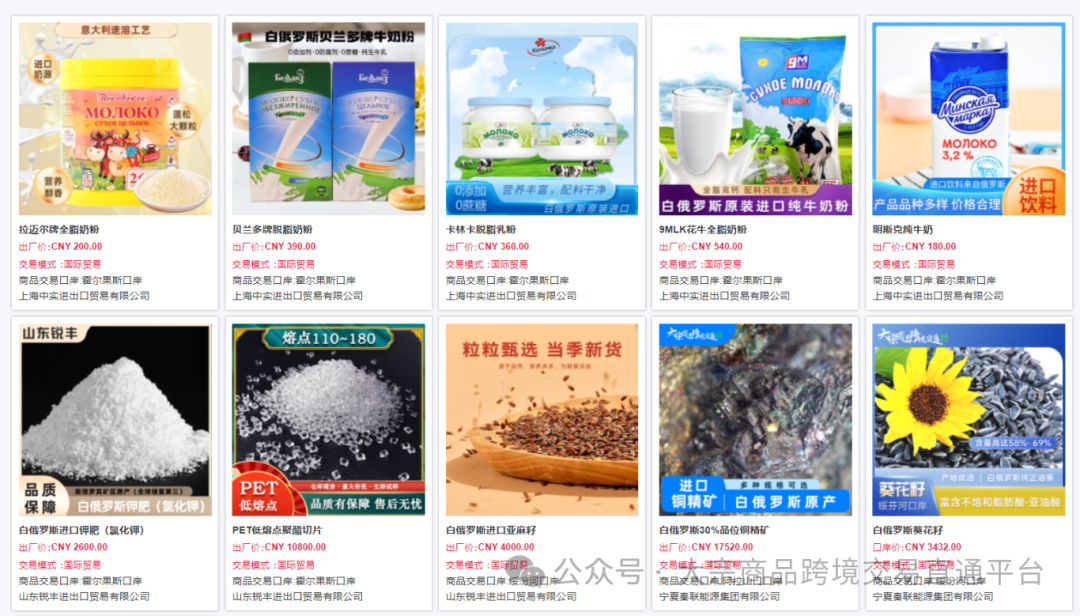The image size is (1080, 616).
Task: Open the 白俄罗斯葵花籽 product card
Action: (968, 420)
